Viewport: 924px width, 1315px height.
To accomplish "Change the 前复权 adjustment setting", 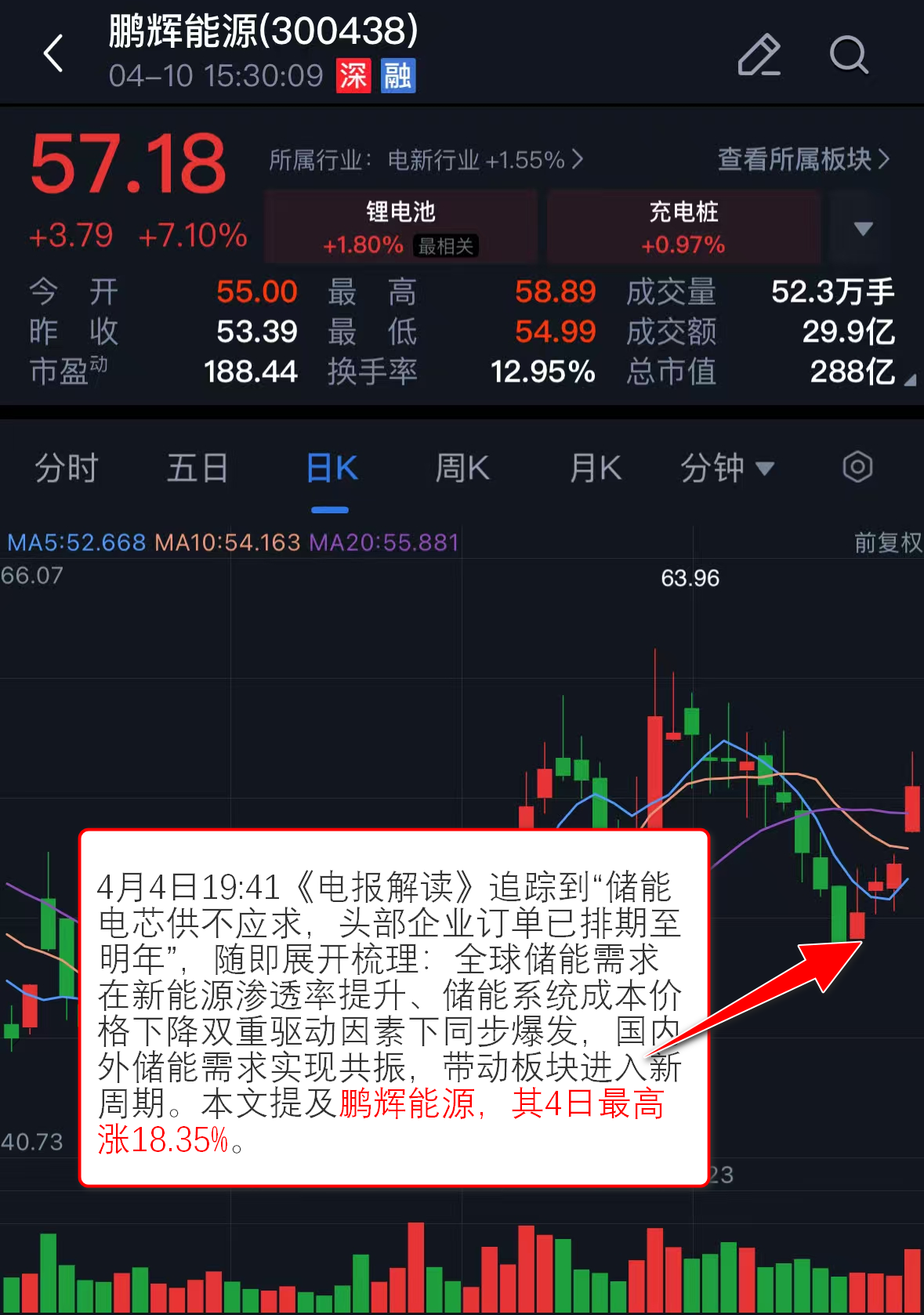I will [887, 542].
